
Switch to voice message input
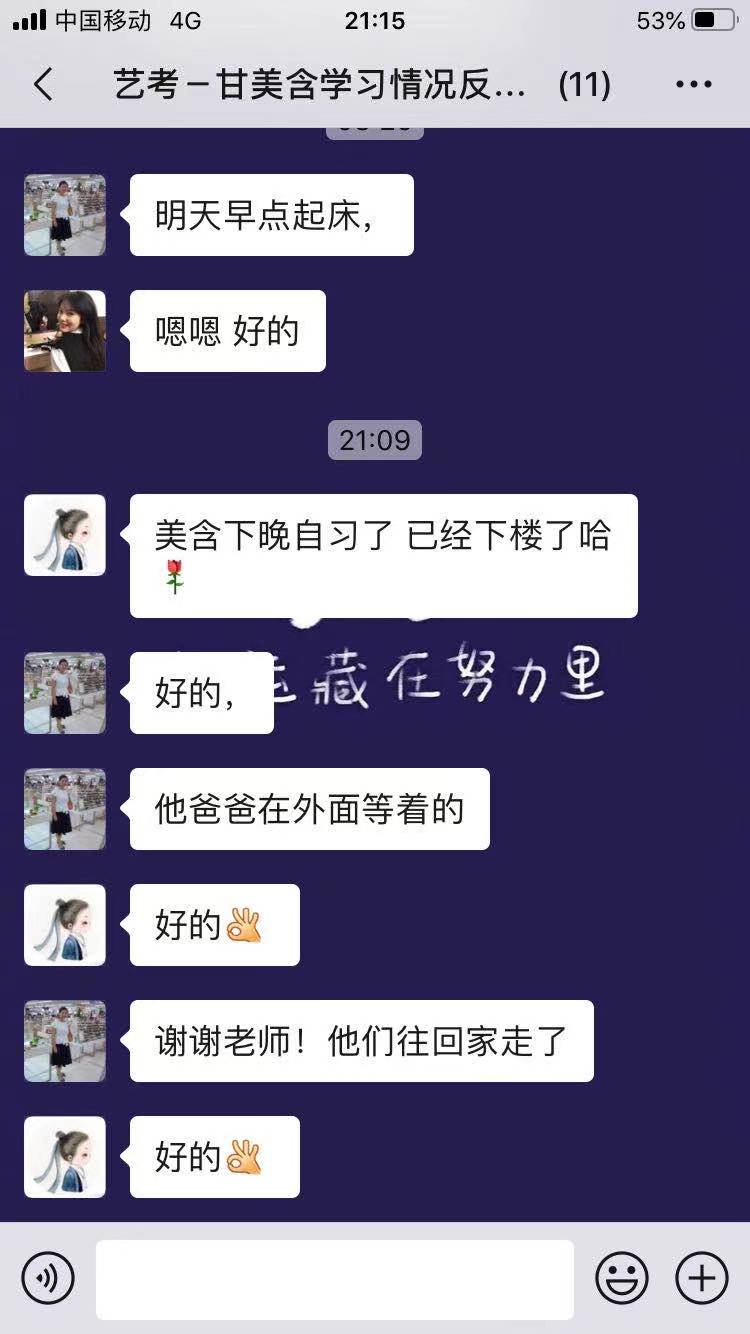48,1278
